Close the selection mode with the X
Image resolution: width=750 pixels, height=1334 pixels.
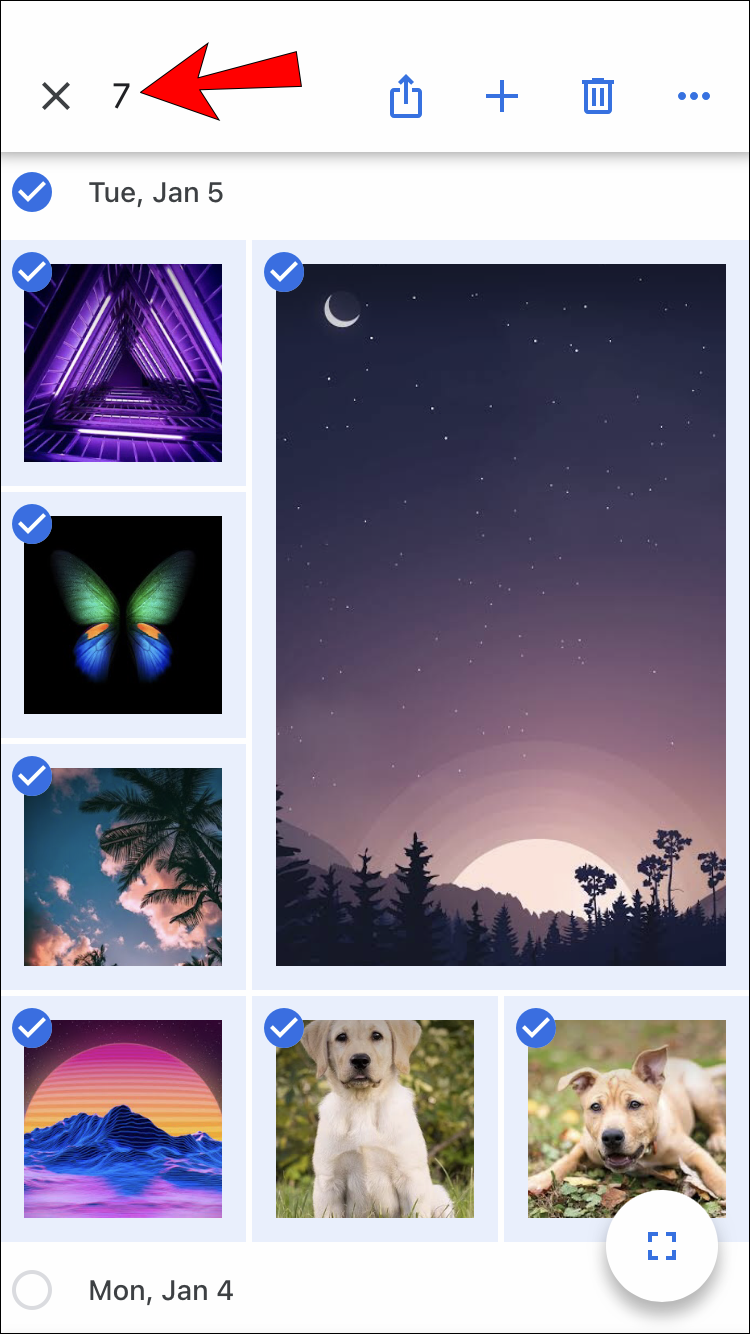pyautogui.click(x=56, y=96)
